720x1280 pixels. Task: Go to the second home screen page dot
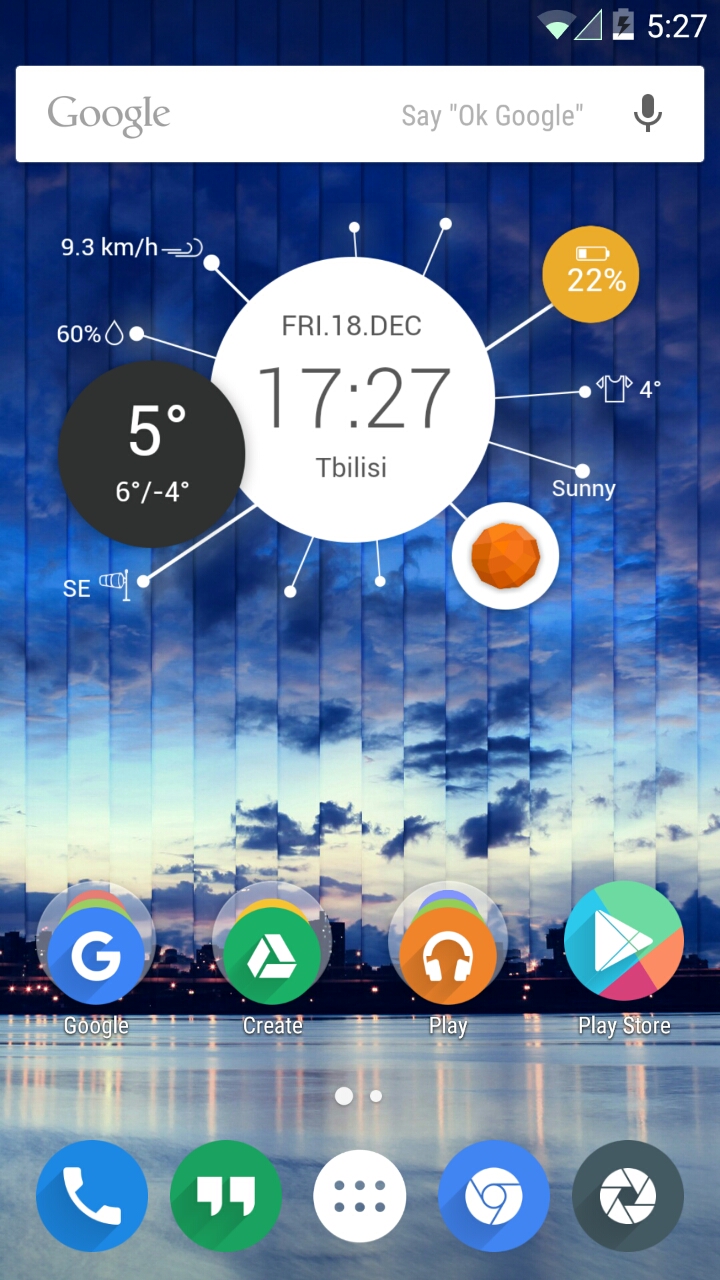376,1096
